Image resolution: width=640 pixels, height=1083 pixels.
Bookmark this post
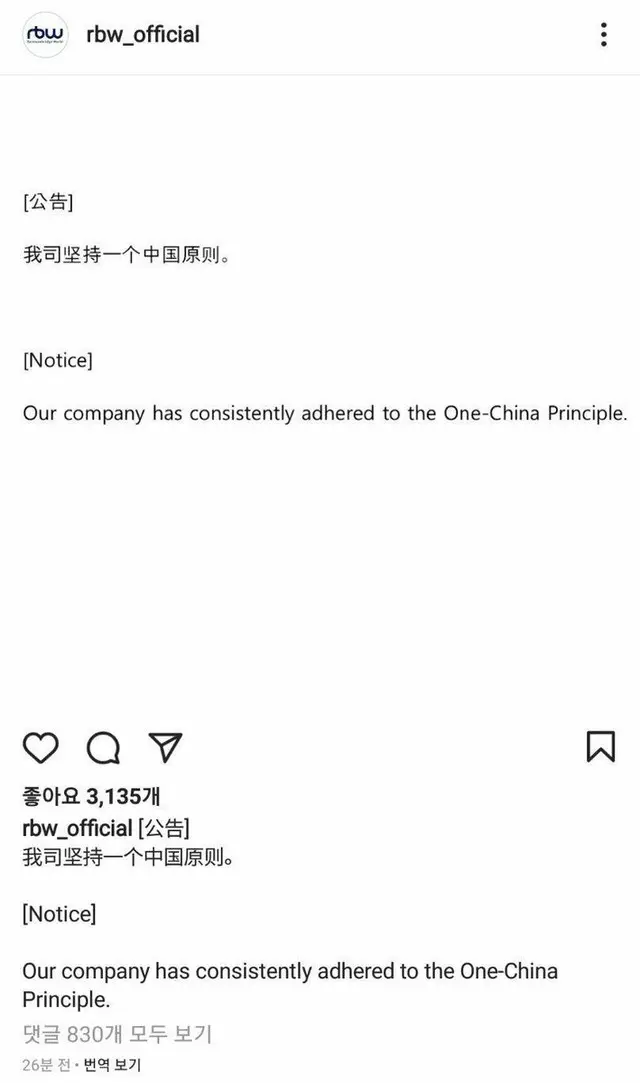[600, 746]
